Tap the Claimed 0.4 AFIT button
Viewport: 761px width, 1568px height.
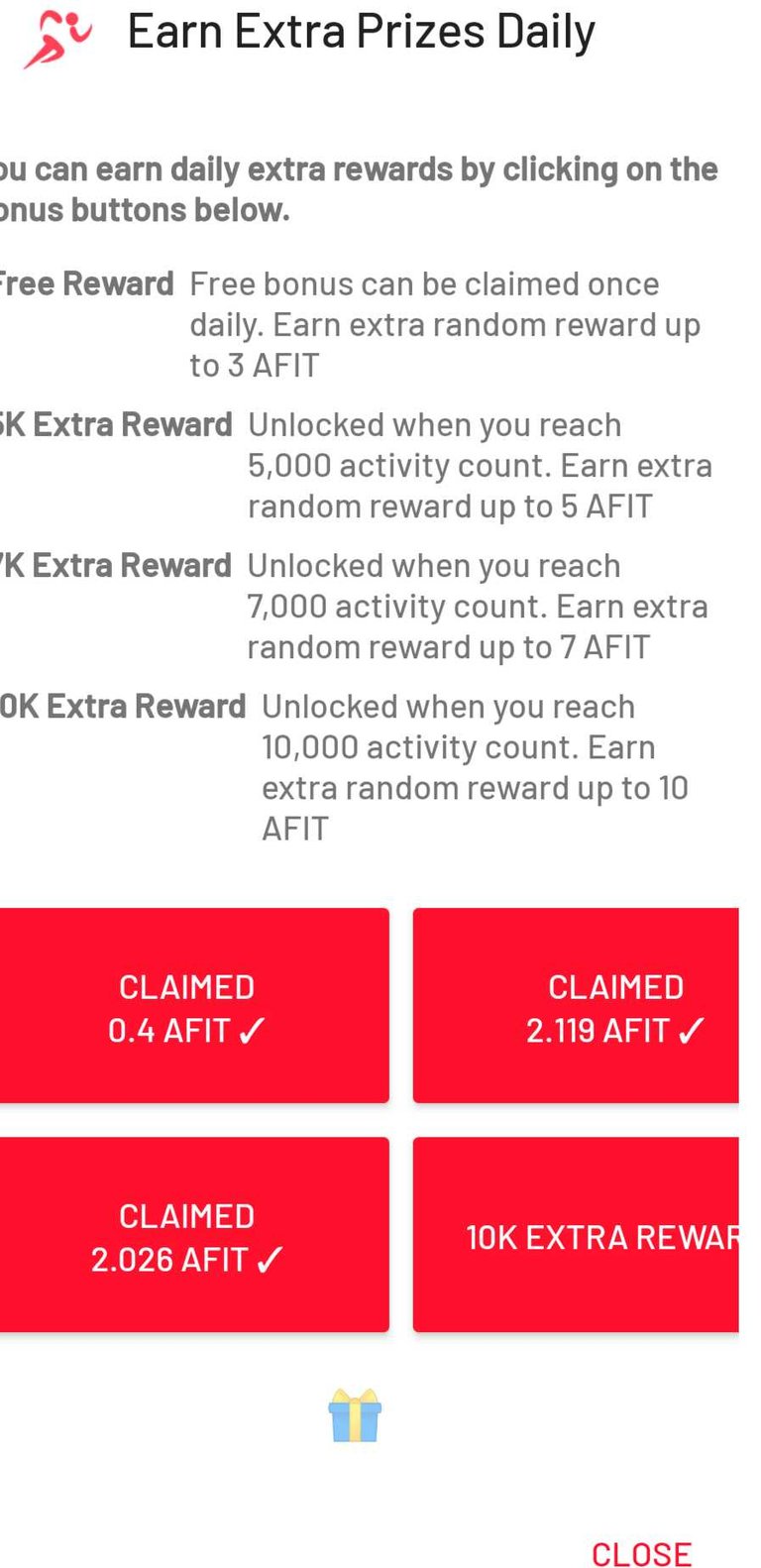pos(192,1005)
